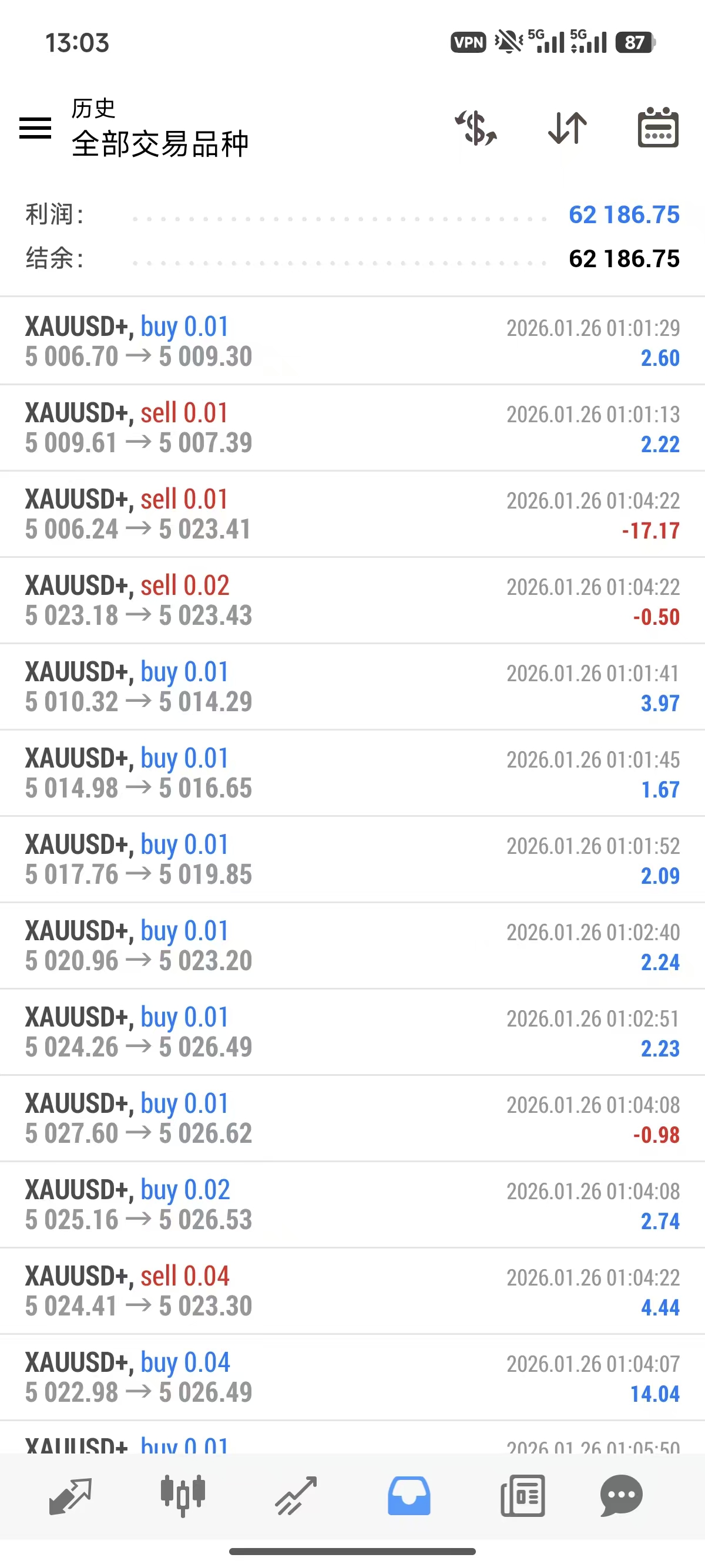
Task: Open the sell 0.04 deal with profit 4.44
Action: (352, 1291)
